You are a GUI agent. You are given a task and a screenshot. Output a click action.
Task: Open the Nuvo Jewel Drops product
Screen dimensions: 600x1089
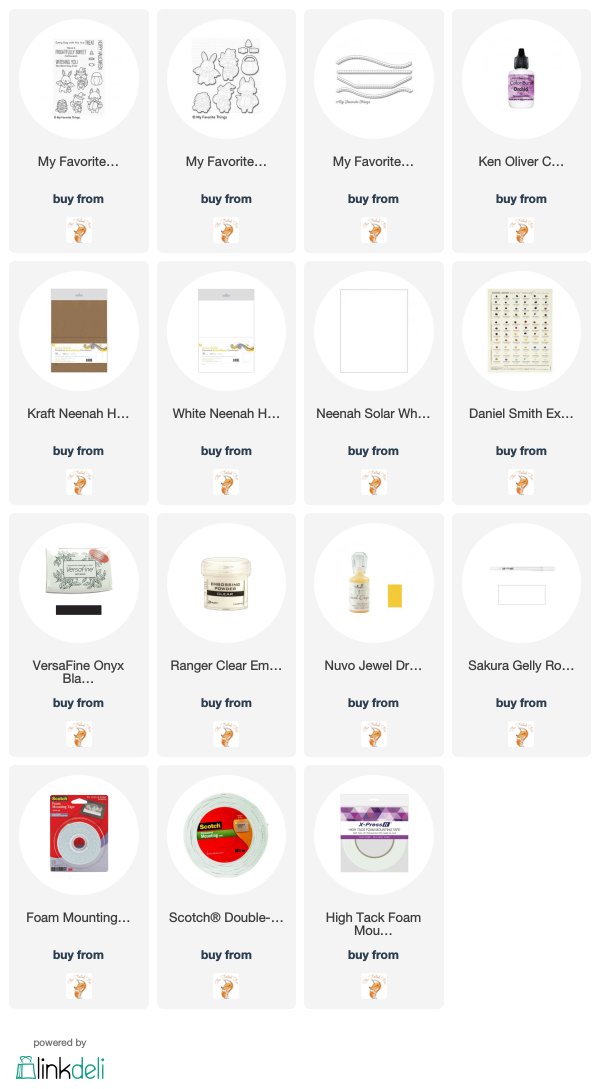(374, 635)
